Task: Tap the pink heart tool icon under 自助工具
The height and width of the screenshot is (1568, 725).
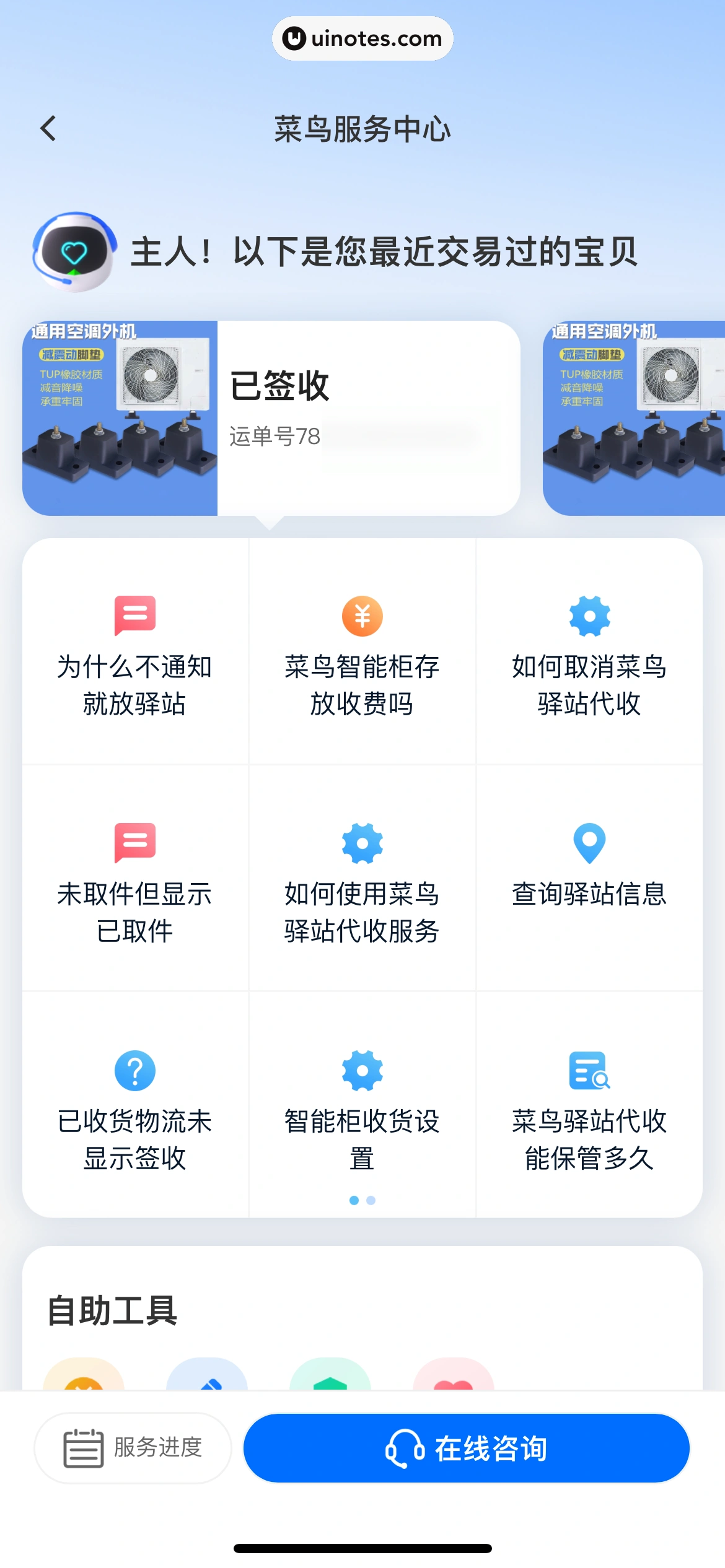Action: point(452,1381)
